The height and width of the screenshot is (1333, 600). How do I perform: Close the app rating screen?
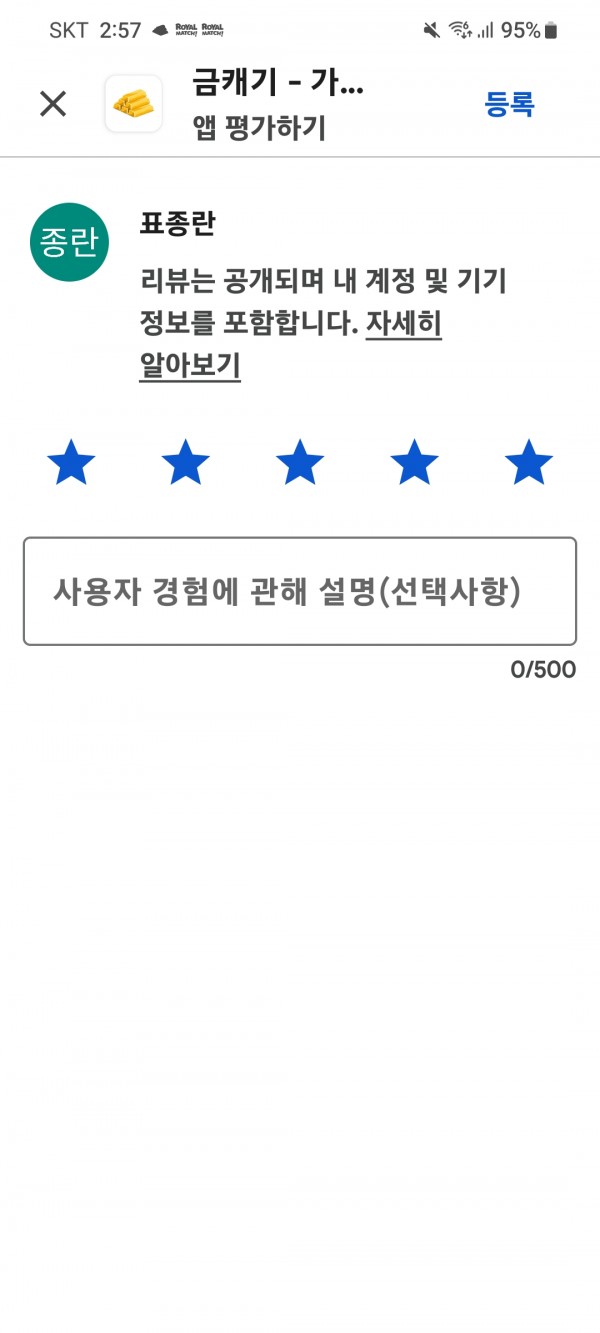[x=52, y=104]
